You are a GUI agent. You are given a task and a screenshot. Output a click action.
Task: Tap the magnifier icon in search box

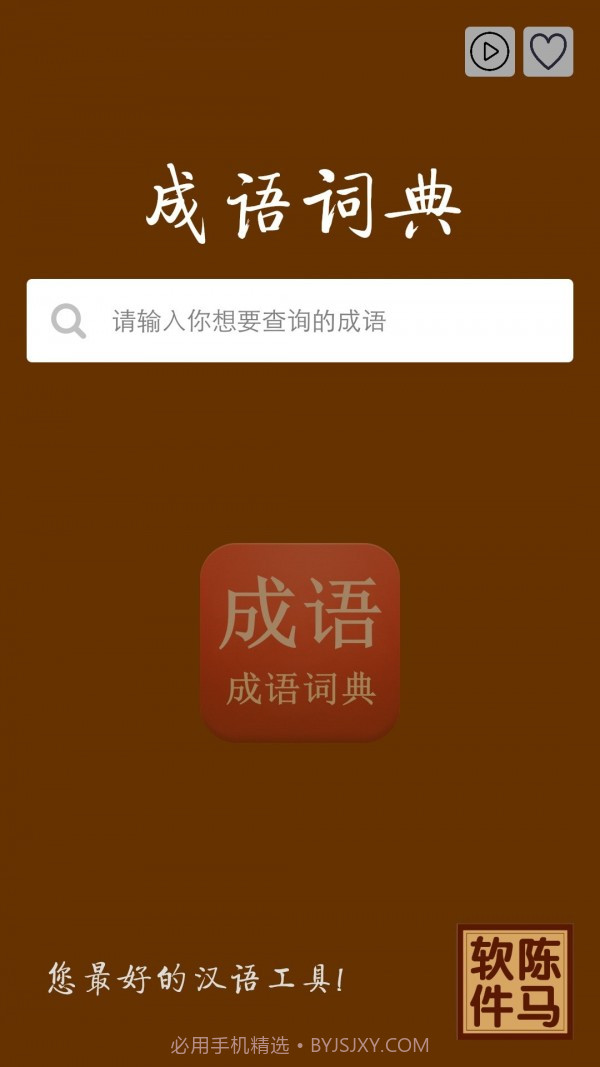point(68,321)
